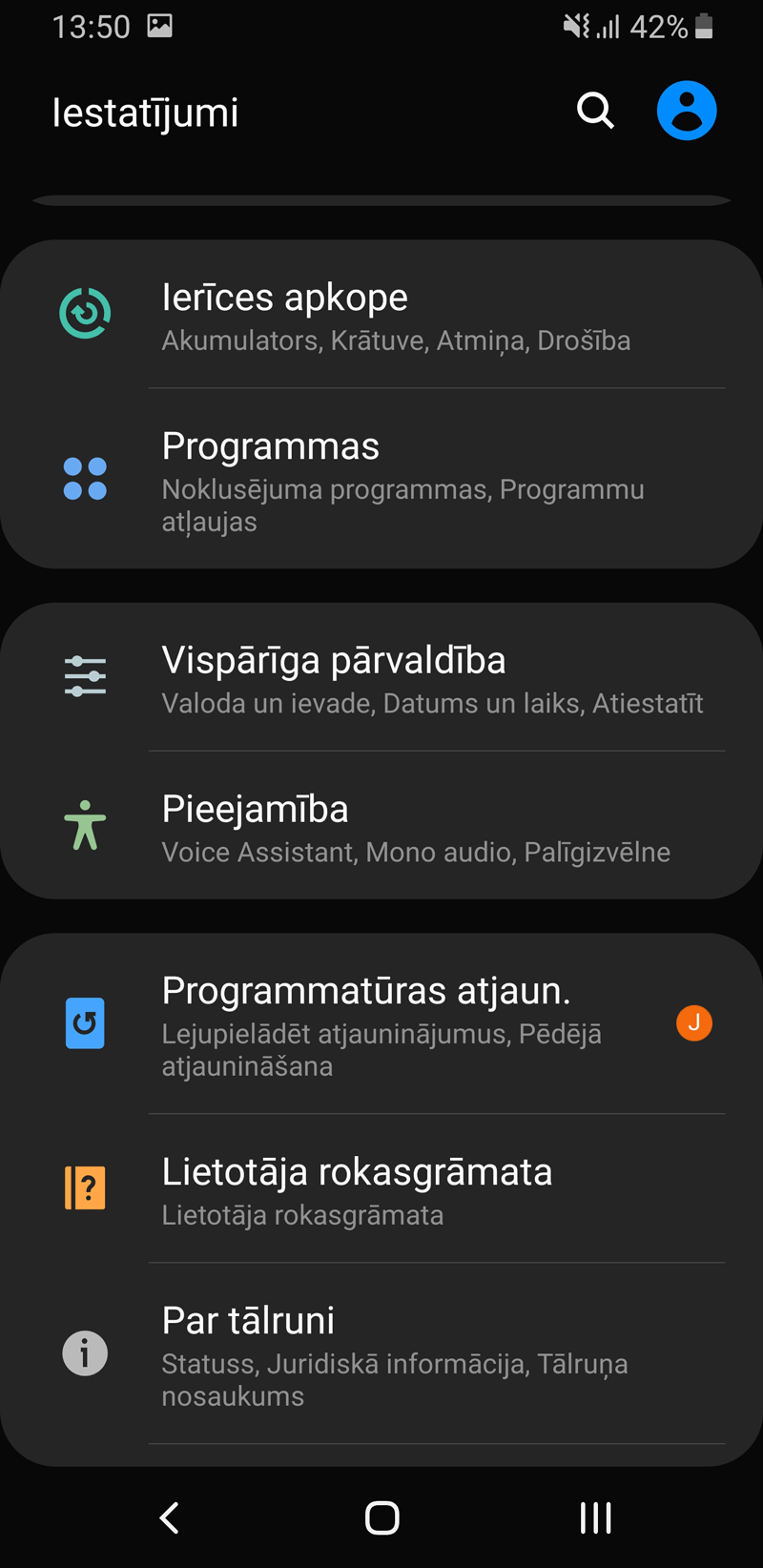Open Programmatūras atjaun. software update

click(381, 1024)
